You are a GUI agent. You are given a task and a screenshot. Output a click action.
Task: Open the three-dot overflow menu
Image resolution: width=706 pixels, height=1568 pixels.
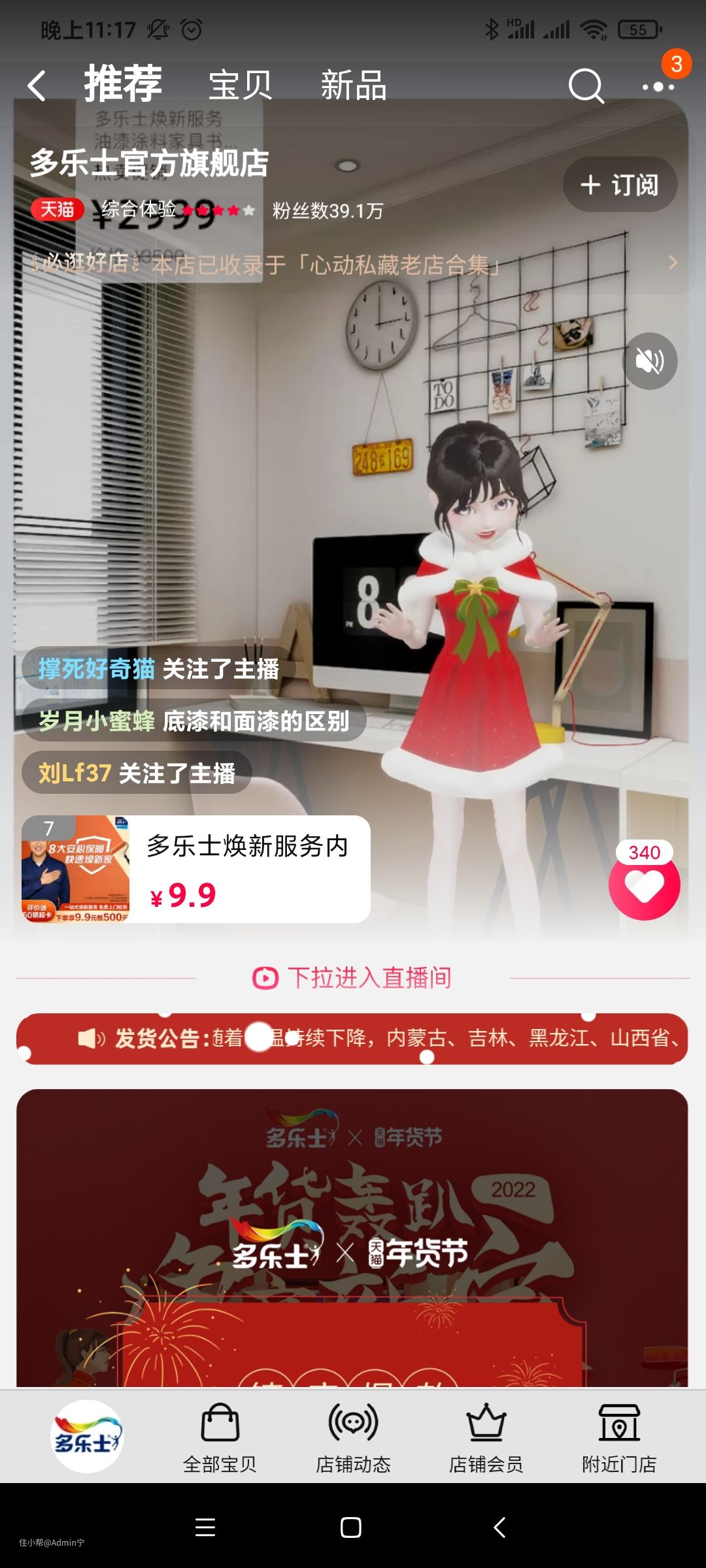coord(658,86)
